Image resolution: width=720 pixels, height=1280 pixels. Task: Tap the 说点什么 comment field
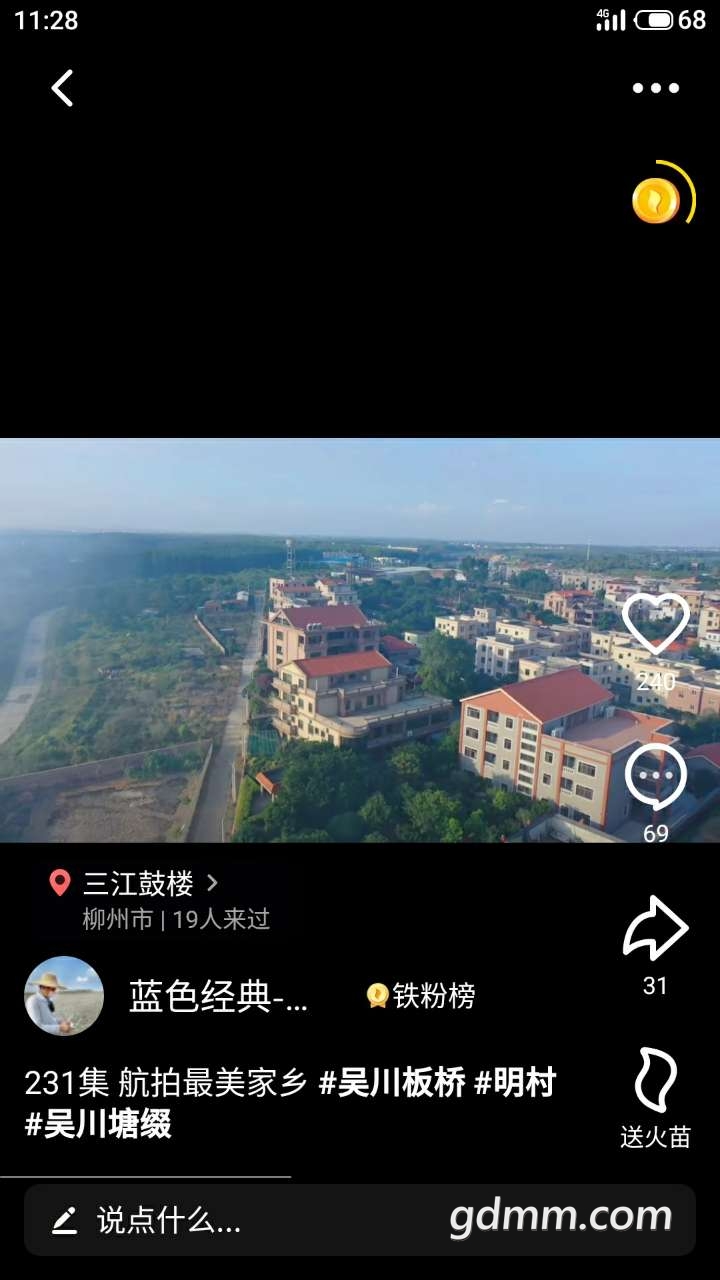170,1220
